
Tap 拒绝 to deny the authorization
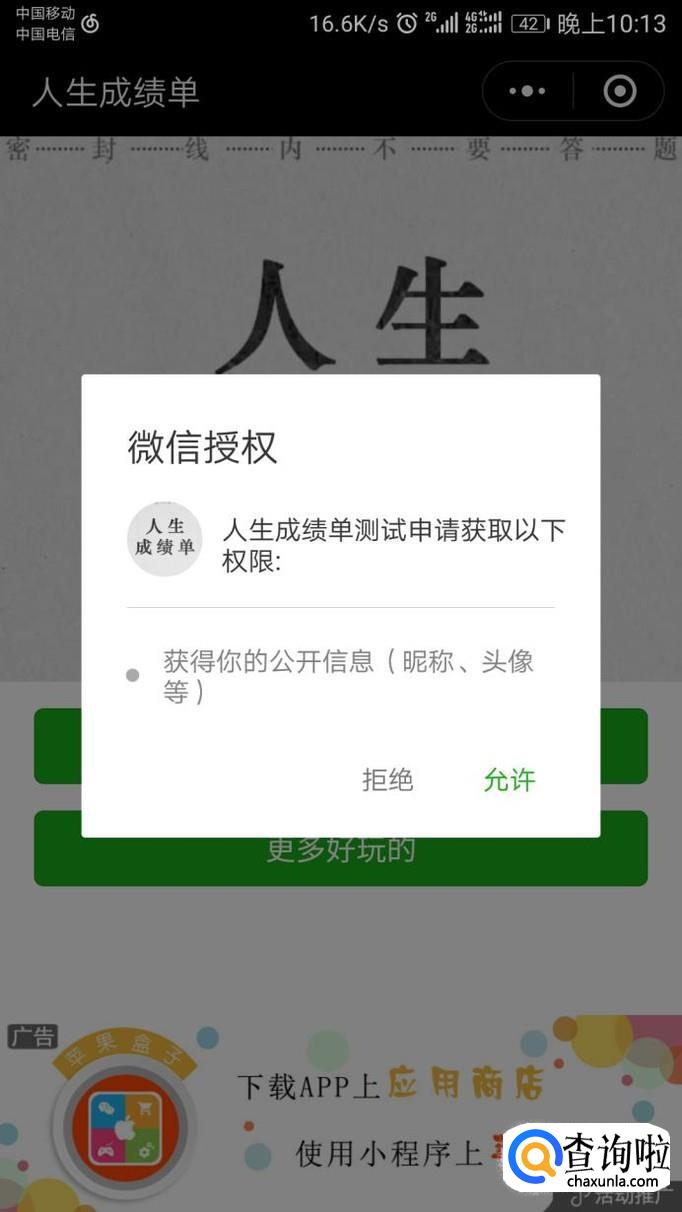(x=388, y=780)
